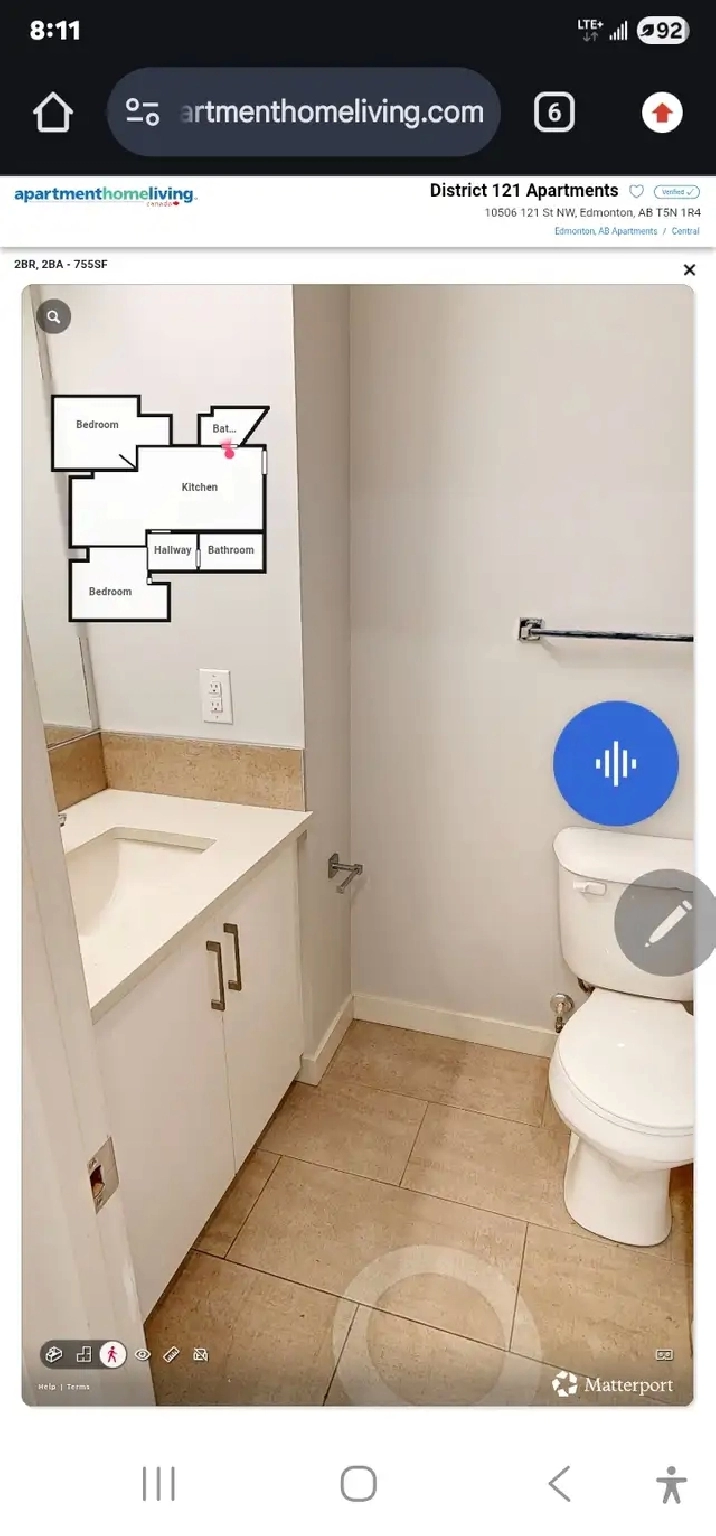This screenshot has width=716, height=1536.
Task: Enter VR mode with the headset icon
Action: [664, 1355]
